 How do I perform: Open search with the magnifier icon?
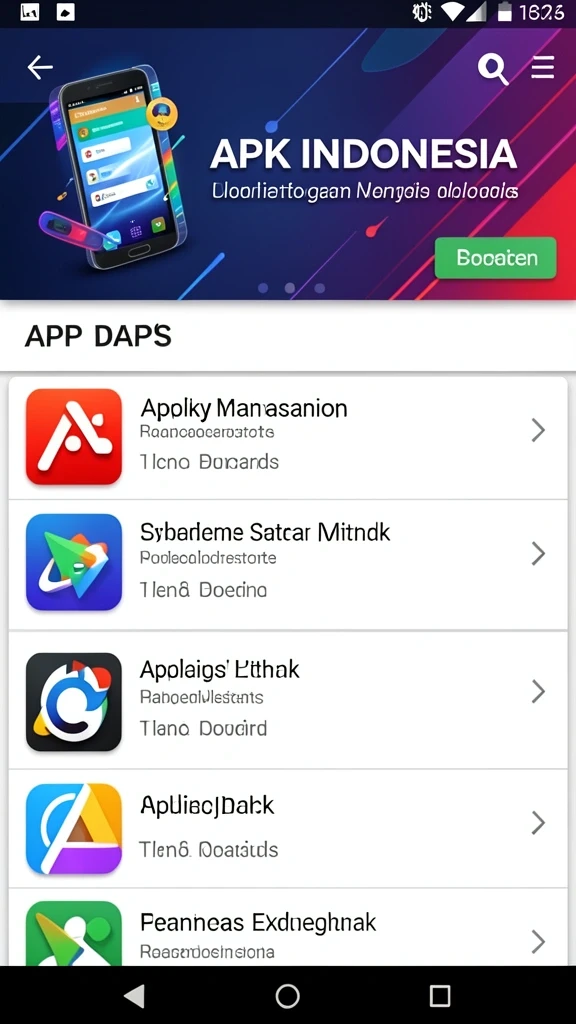[x=492, y=68]
